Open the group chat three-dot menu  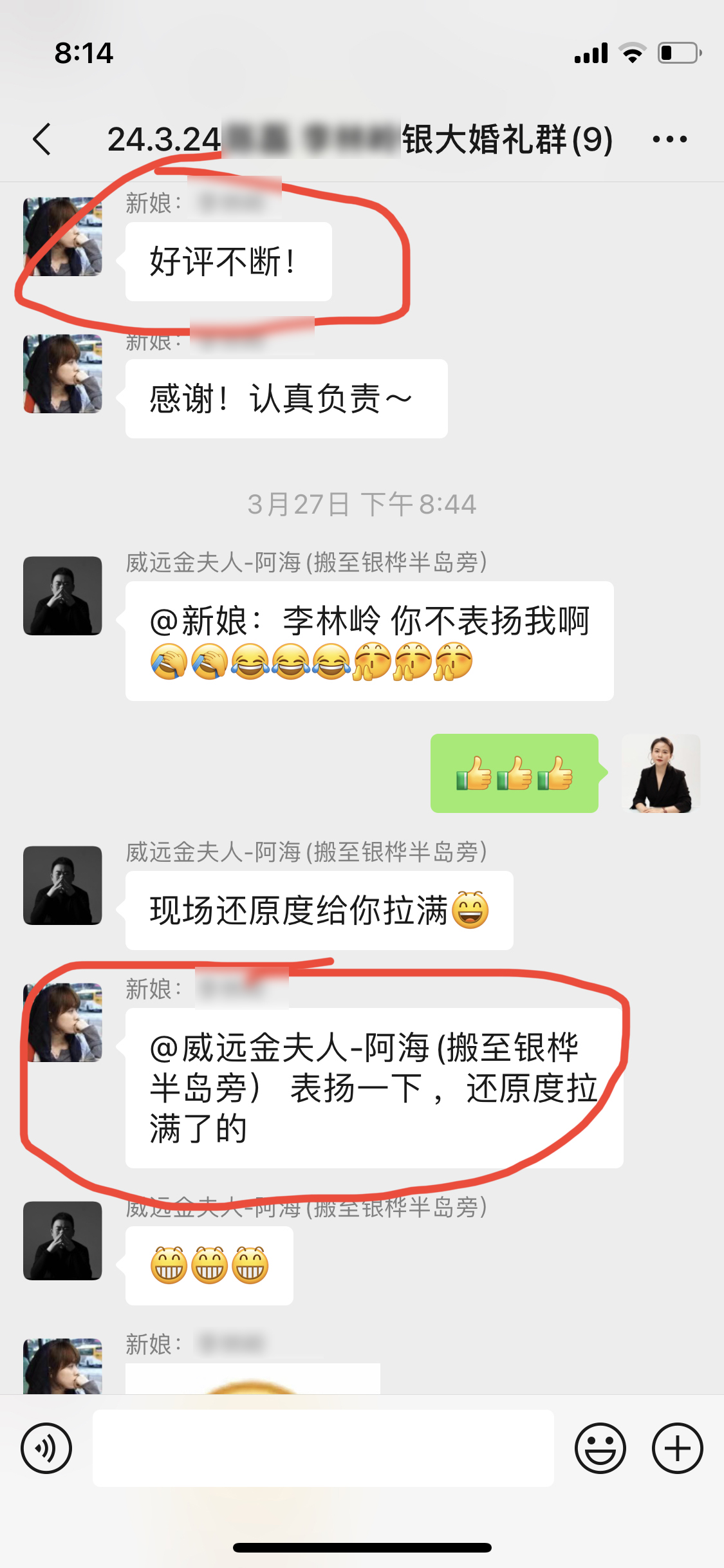tap(669, 139)
